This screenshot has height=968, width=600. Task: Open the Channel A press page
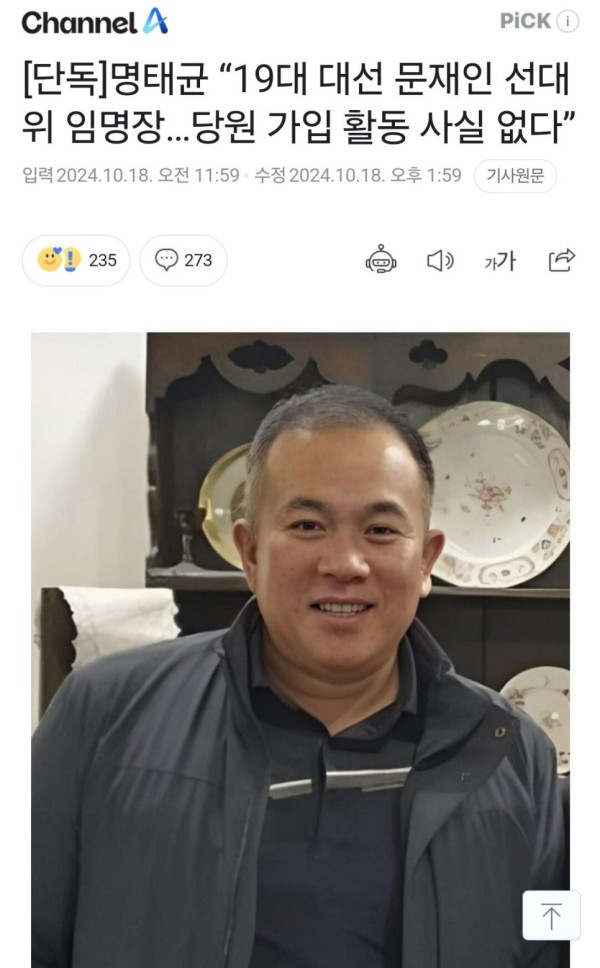[95, 22]
